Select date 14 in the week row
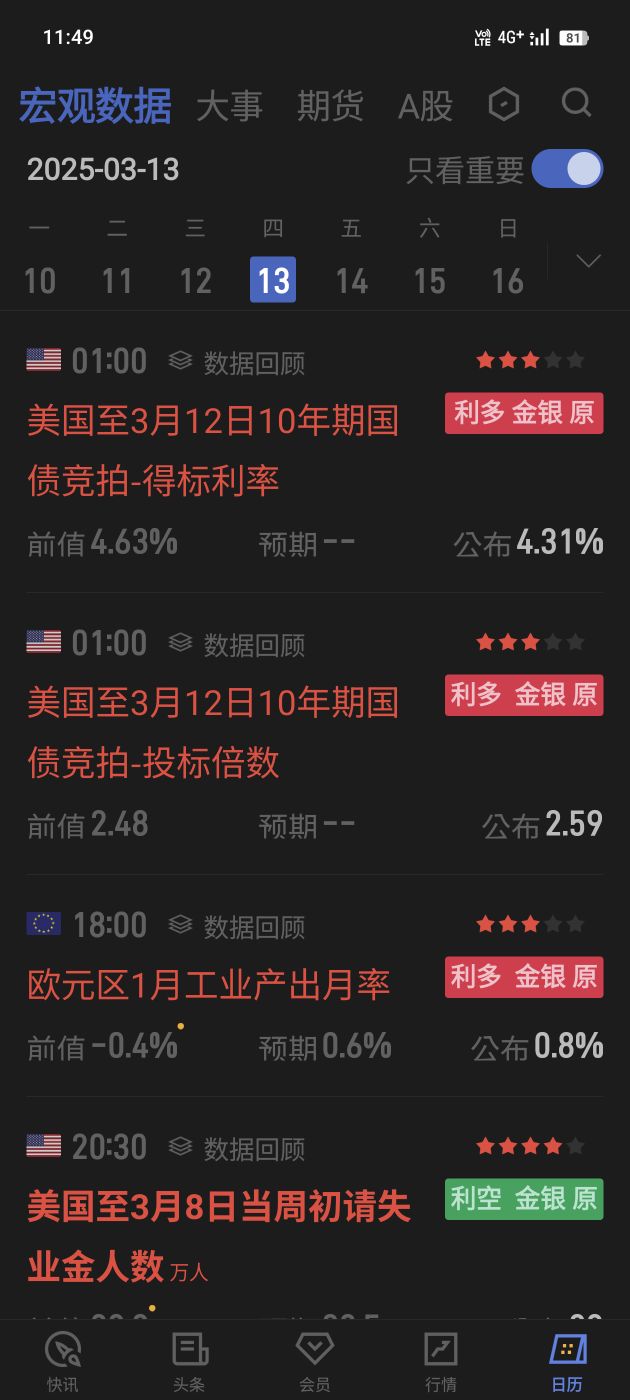 [x=351, y=280]
